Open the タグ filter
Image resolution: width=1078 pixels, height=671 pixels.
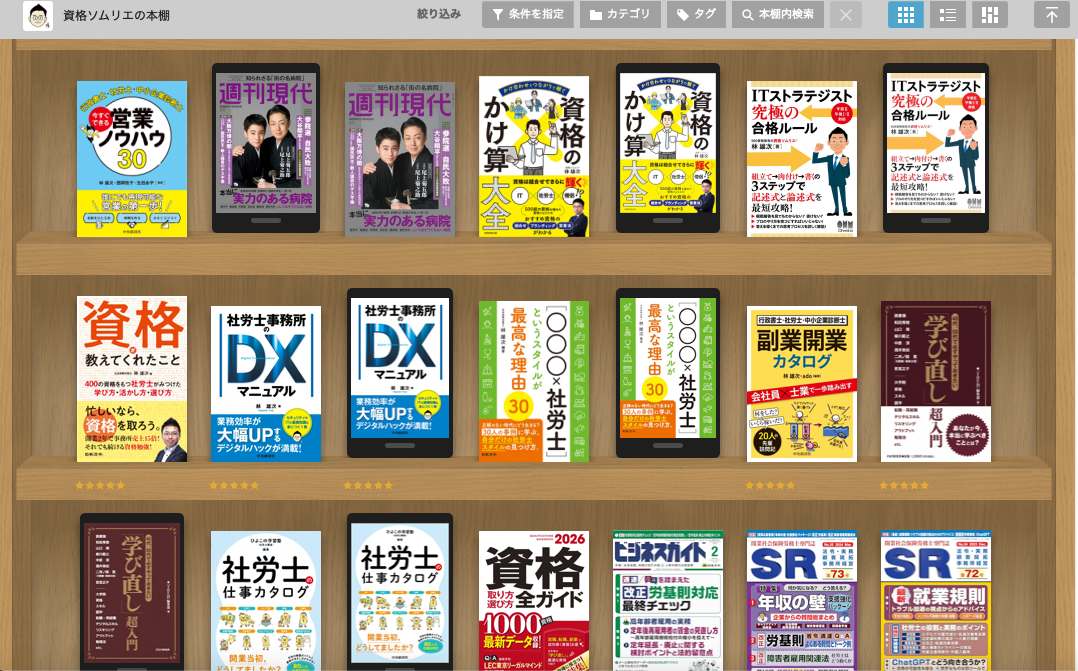(x=696, y=15)
